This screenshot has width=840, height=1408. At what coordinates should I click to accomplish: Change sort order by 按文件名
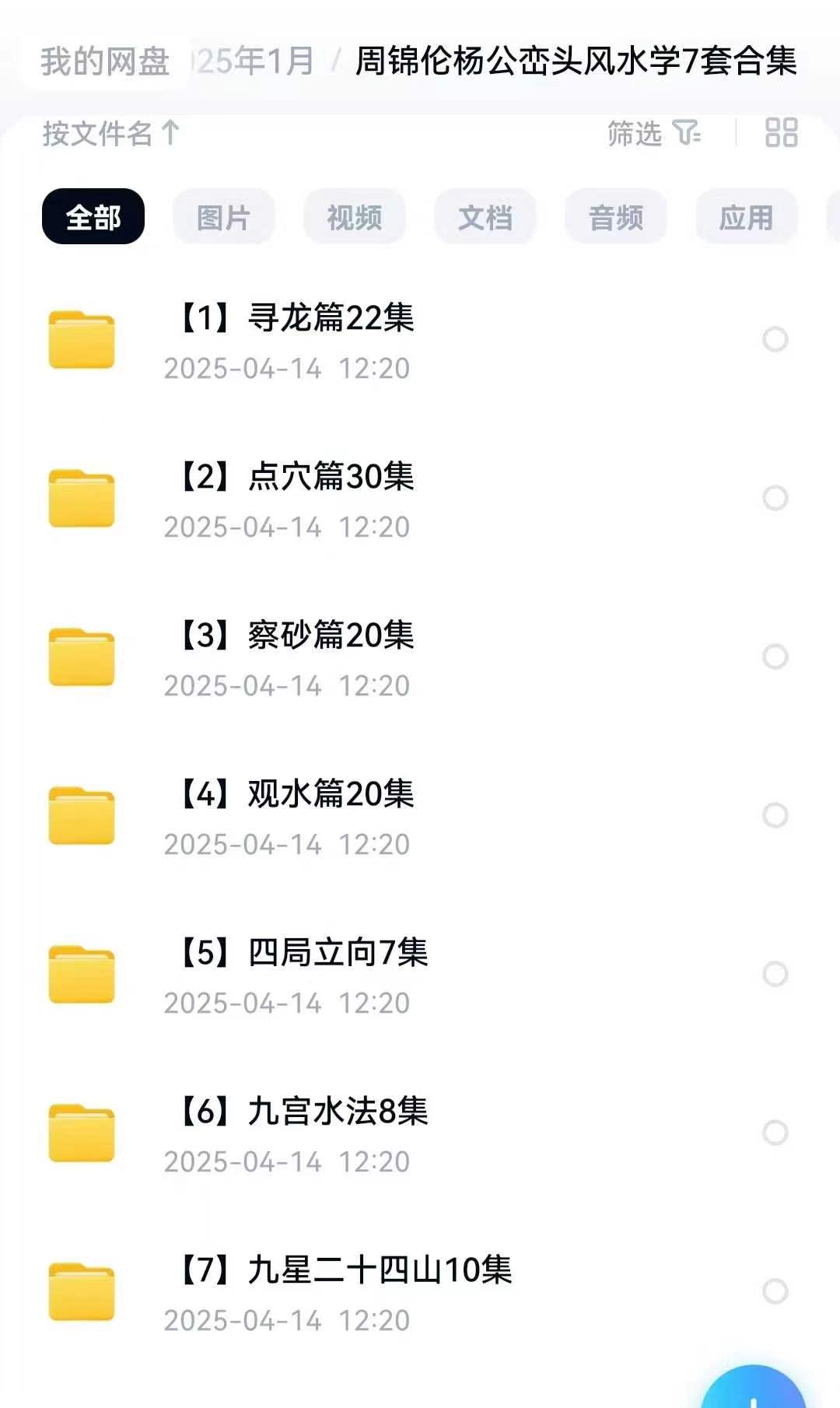[110, 134]
